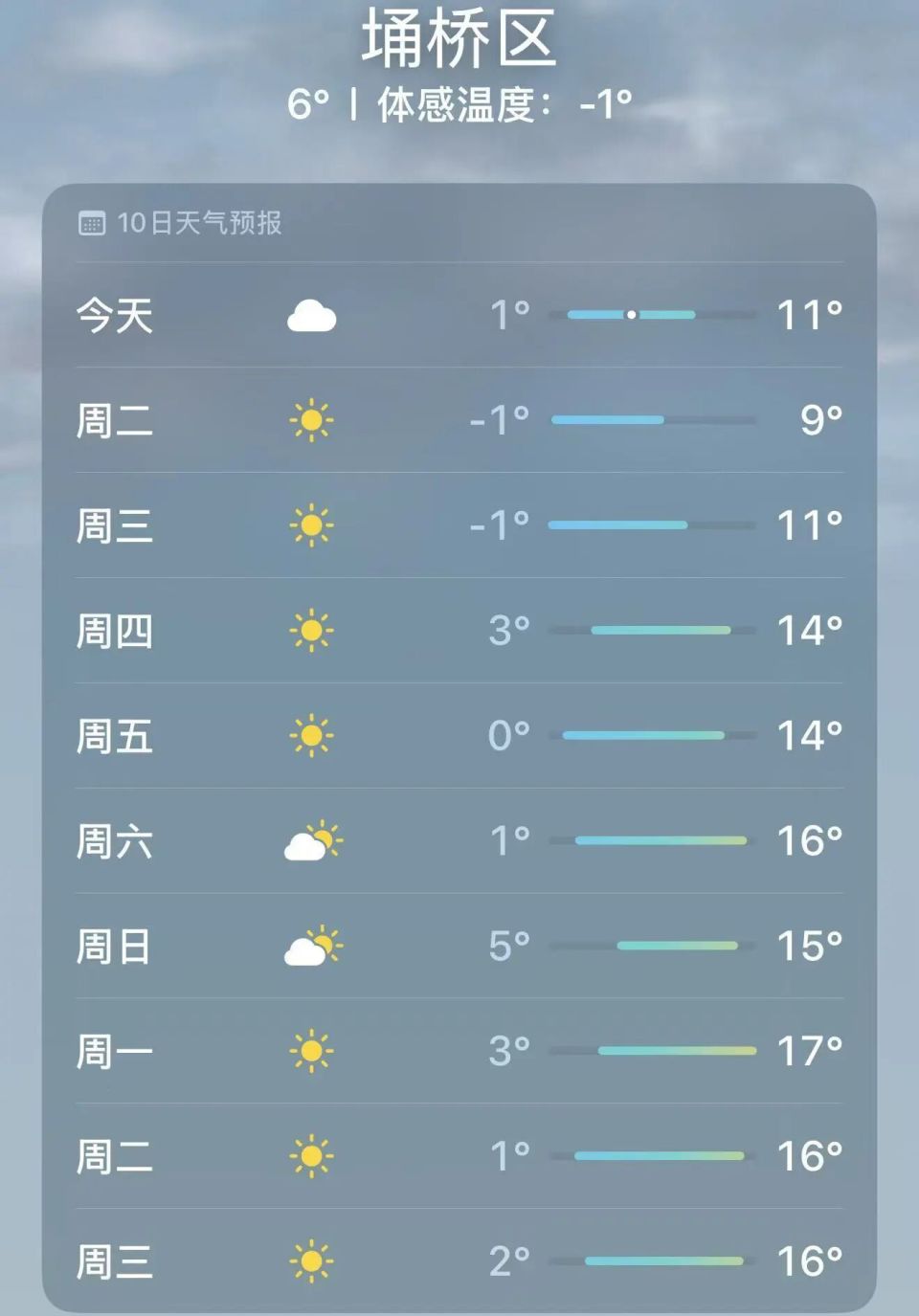
Task: Tap the city name 埇桥区
Action: click(458, 40)
